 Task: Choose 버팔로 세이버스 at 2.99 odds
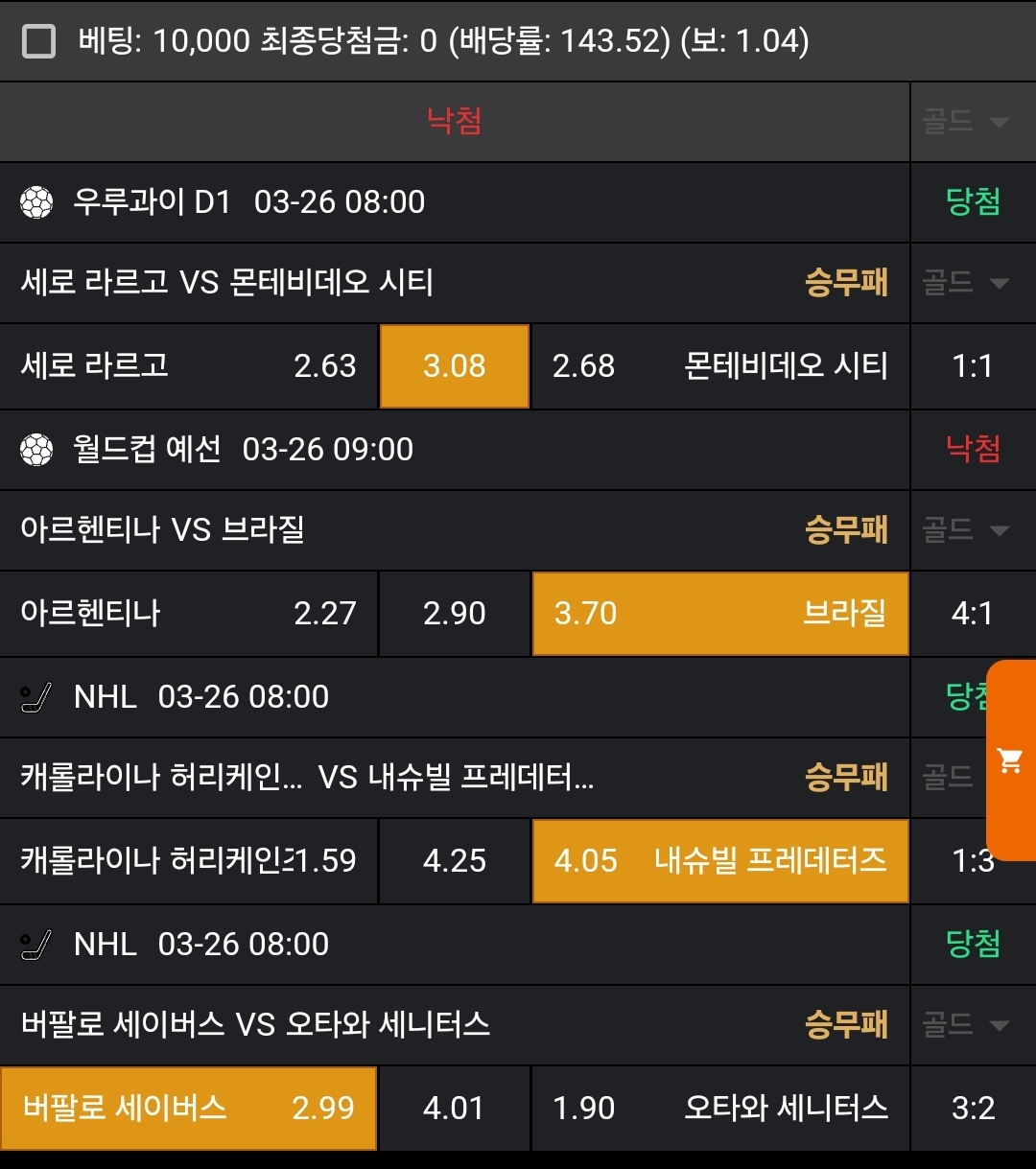(189, 1109)
